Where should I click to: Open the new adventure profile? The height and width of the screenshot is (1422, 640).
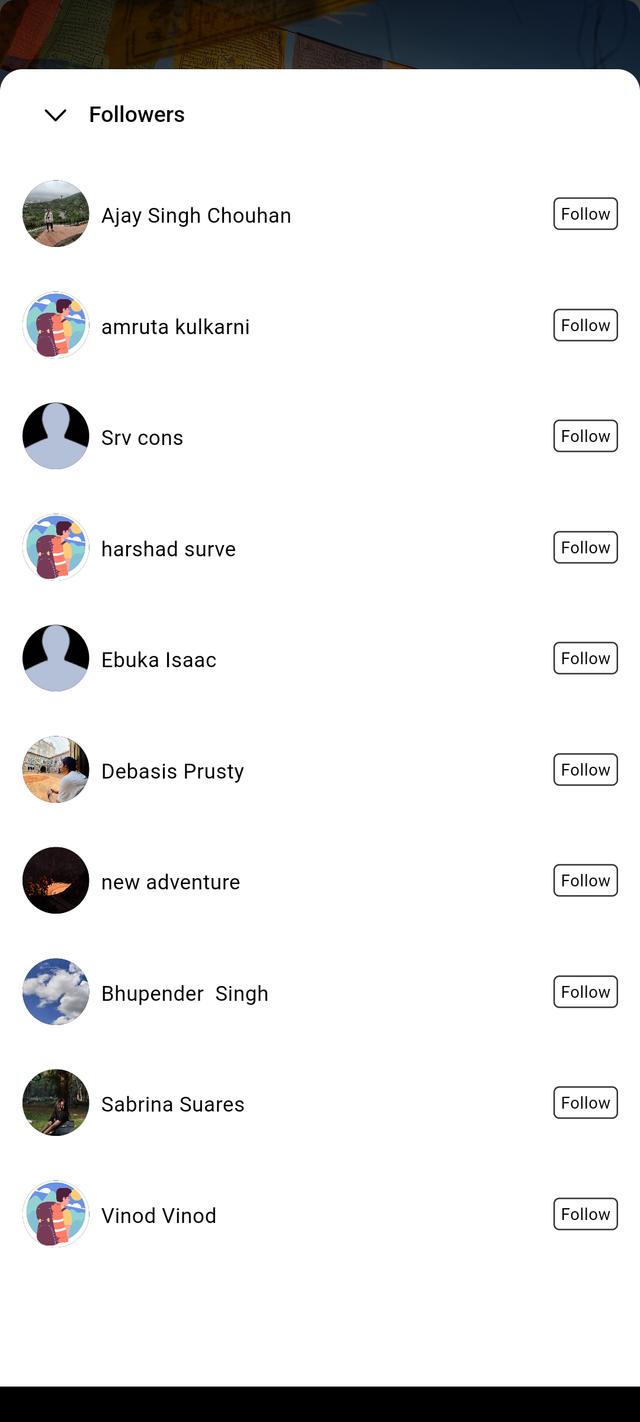click(170, 882)
